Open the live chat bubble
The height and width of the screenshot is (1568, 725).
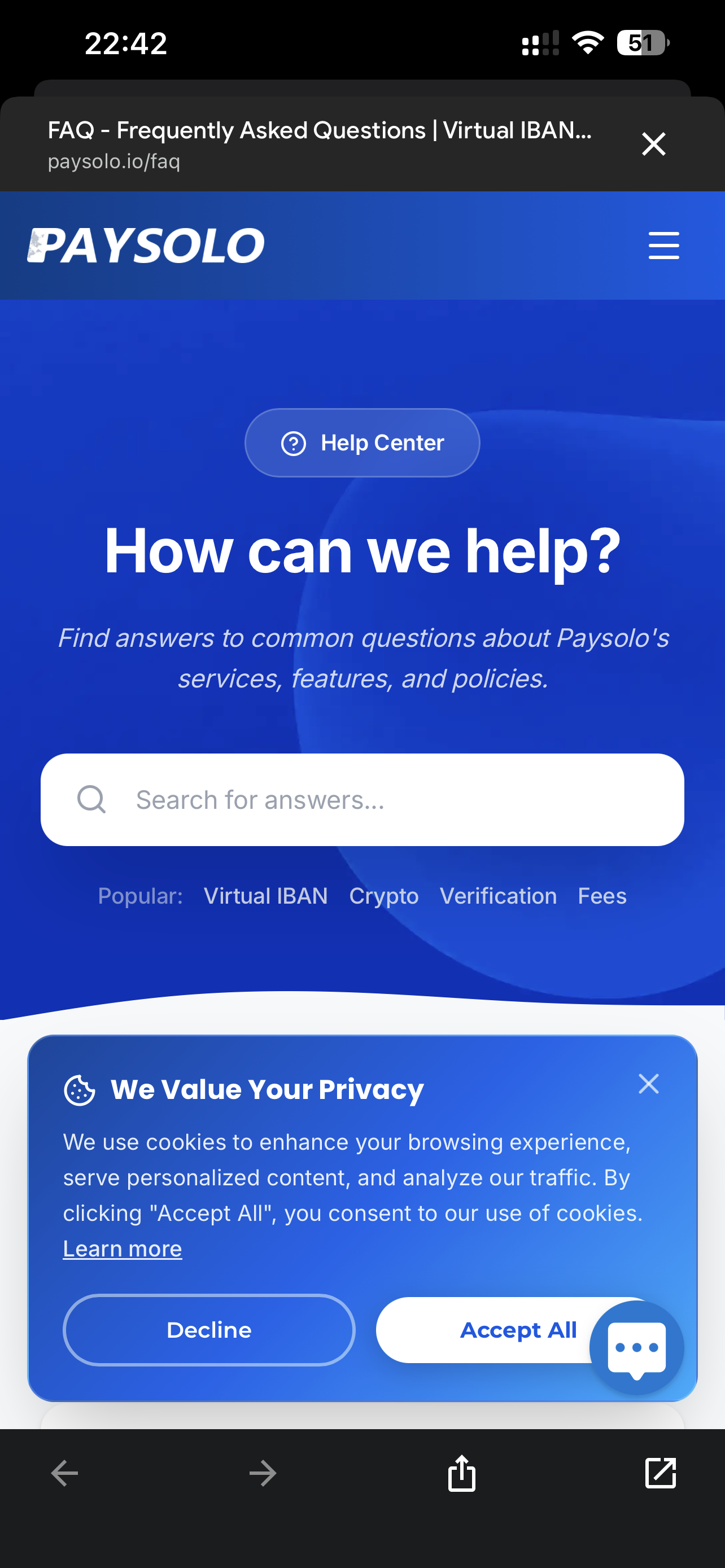(x=637, y=1348)
